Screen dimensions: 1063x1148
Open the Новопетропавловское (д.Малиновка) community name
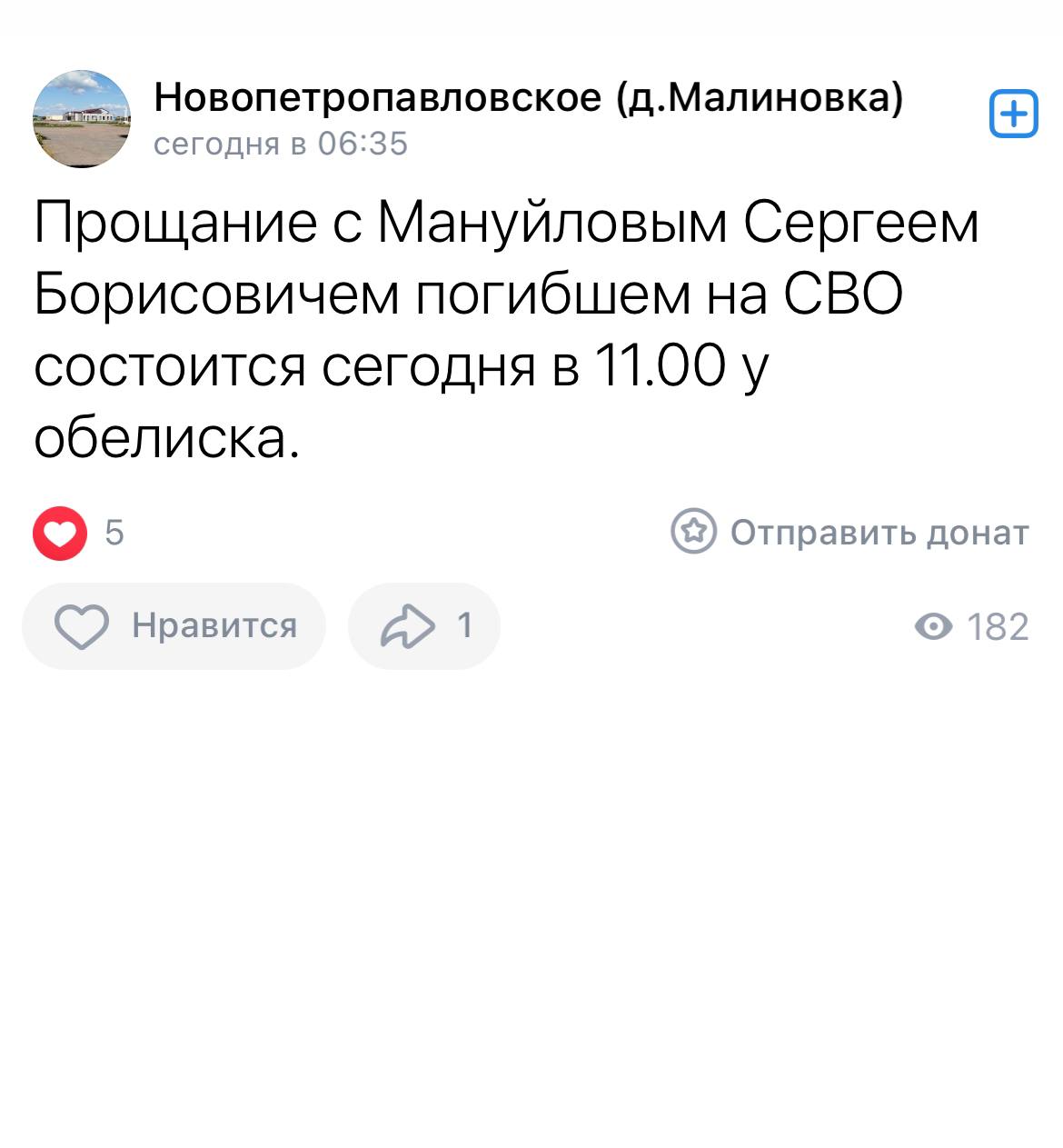[529, 97]
